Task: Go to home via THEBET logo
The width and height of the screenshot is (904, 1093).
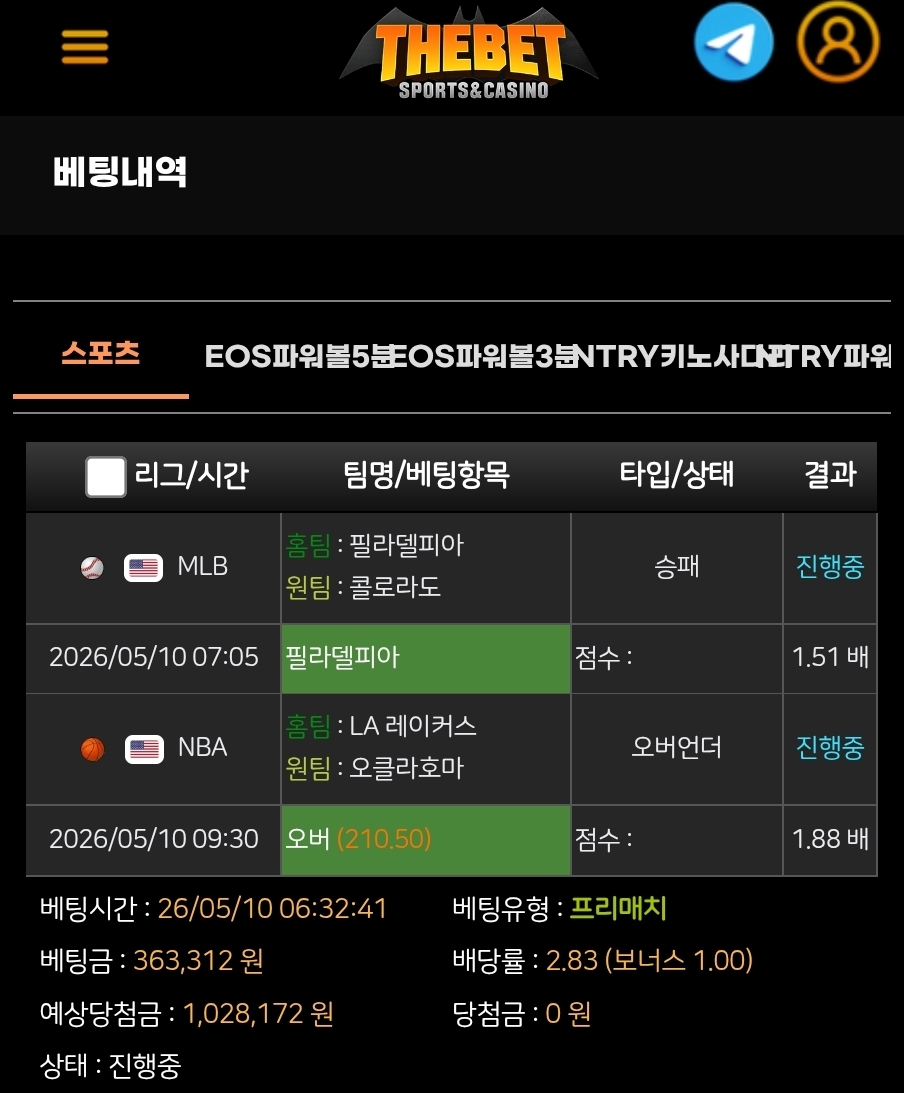Action: [x=469, y=54]
